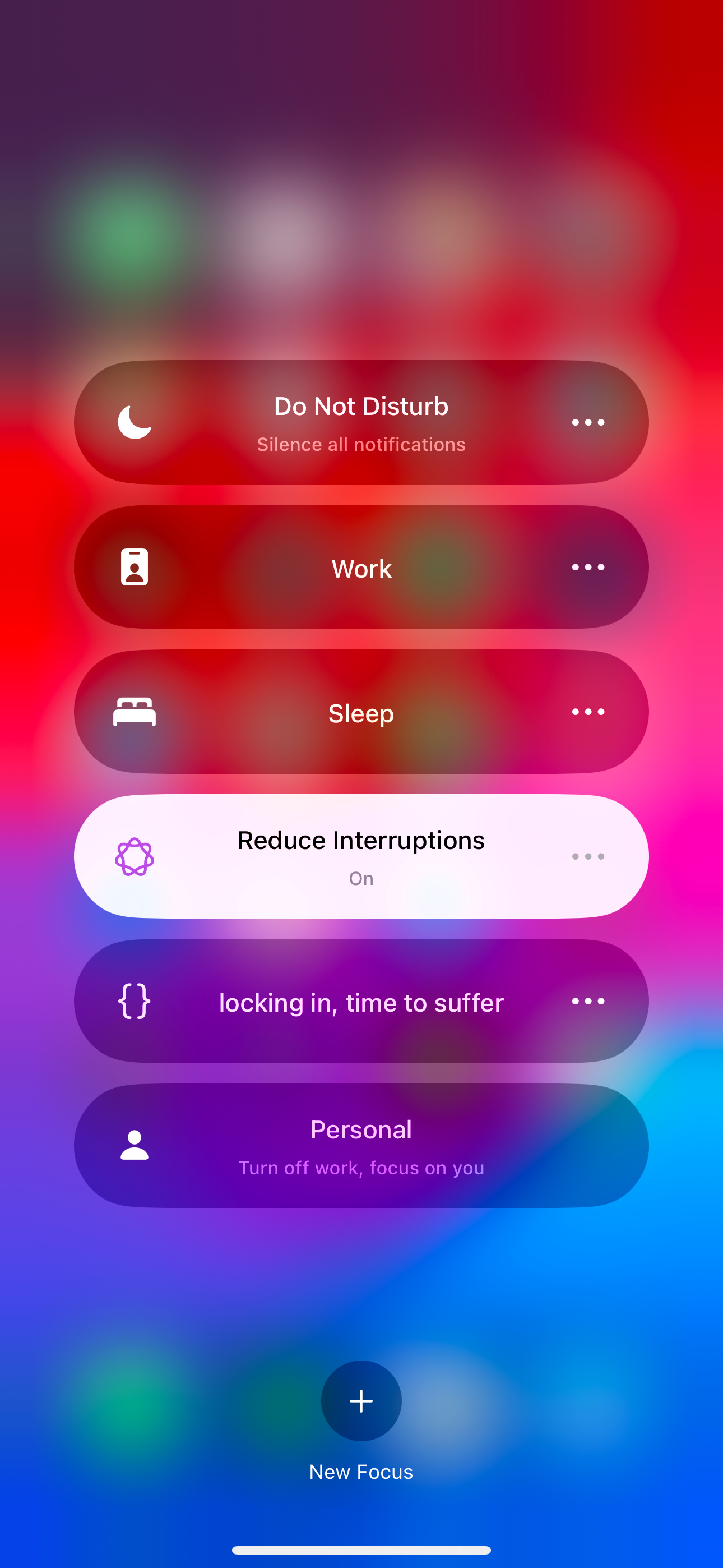Image resolution: width=723 pixels, height=1568 pixels.
Task: Open Do Not Disturb options menu
Action: coord(588,422)
